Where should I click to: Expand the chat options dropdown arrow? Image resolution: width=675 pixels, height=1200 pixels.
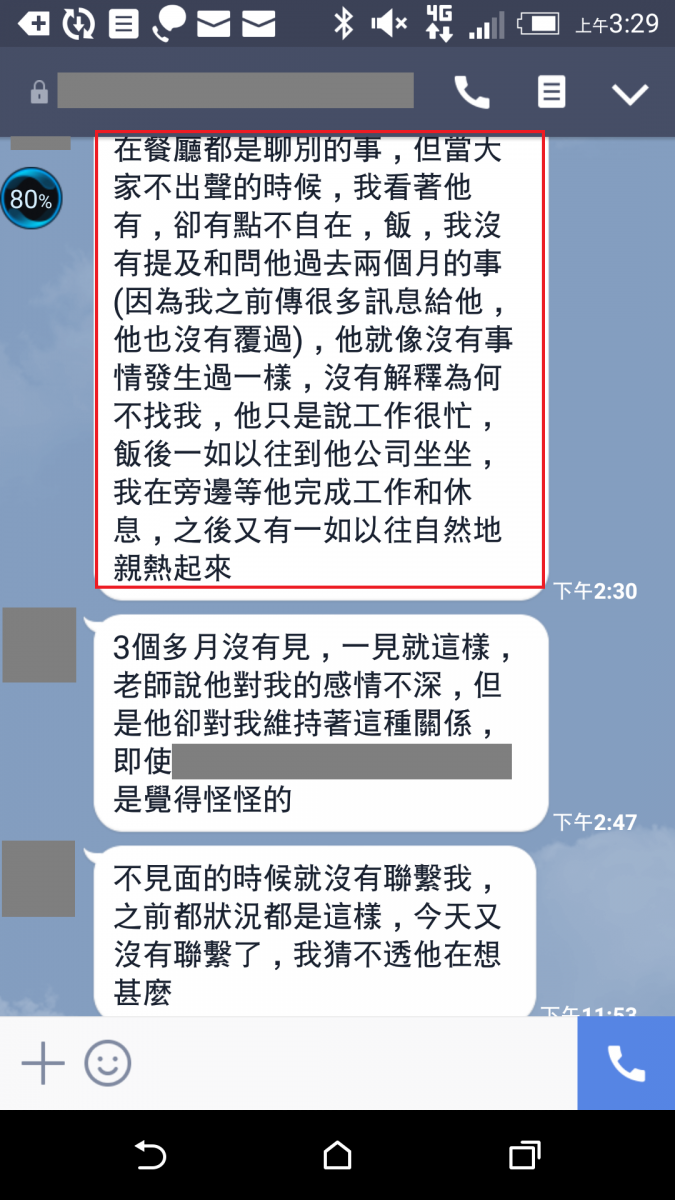(630, 94)
